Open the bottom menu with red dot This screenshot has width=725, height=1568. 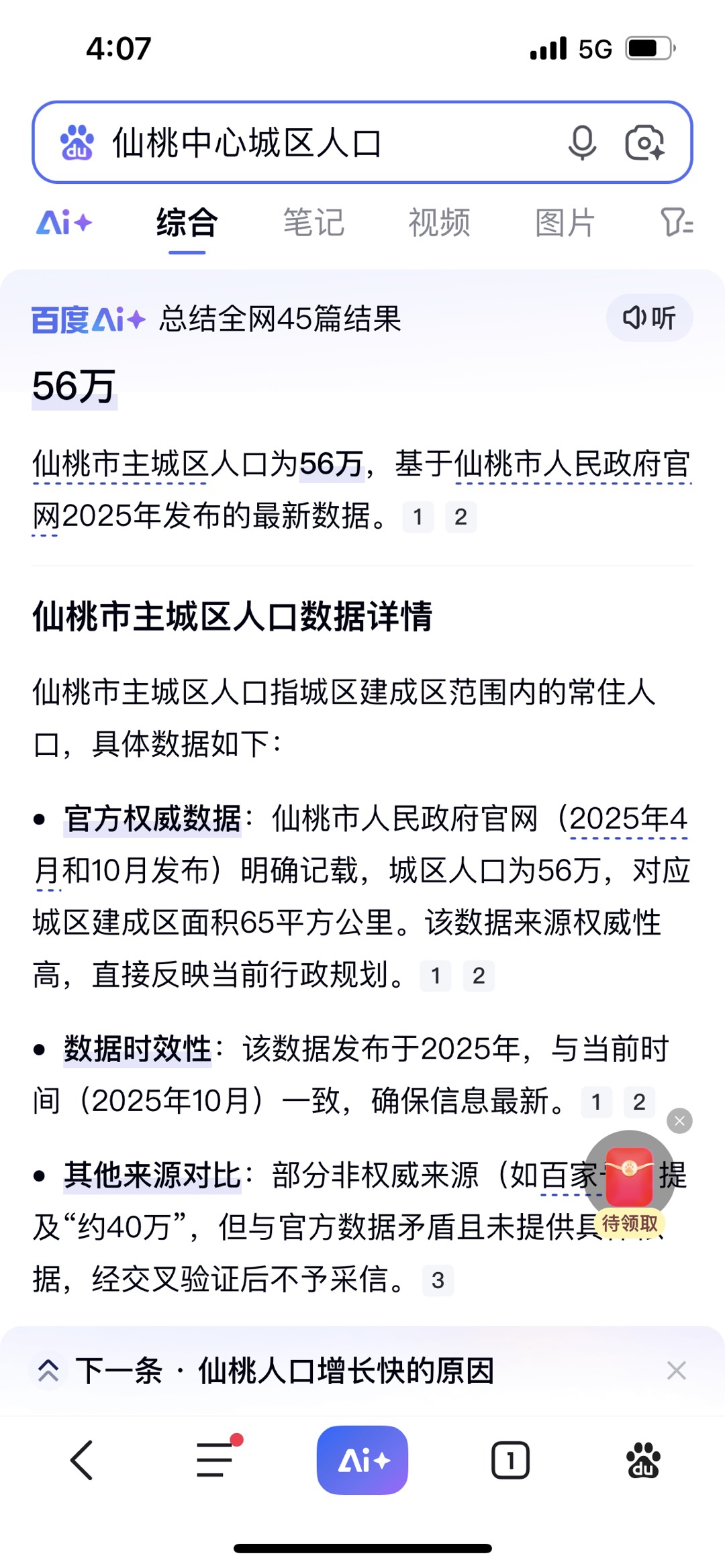[x=216, y=1460]
